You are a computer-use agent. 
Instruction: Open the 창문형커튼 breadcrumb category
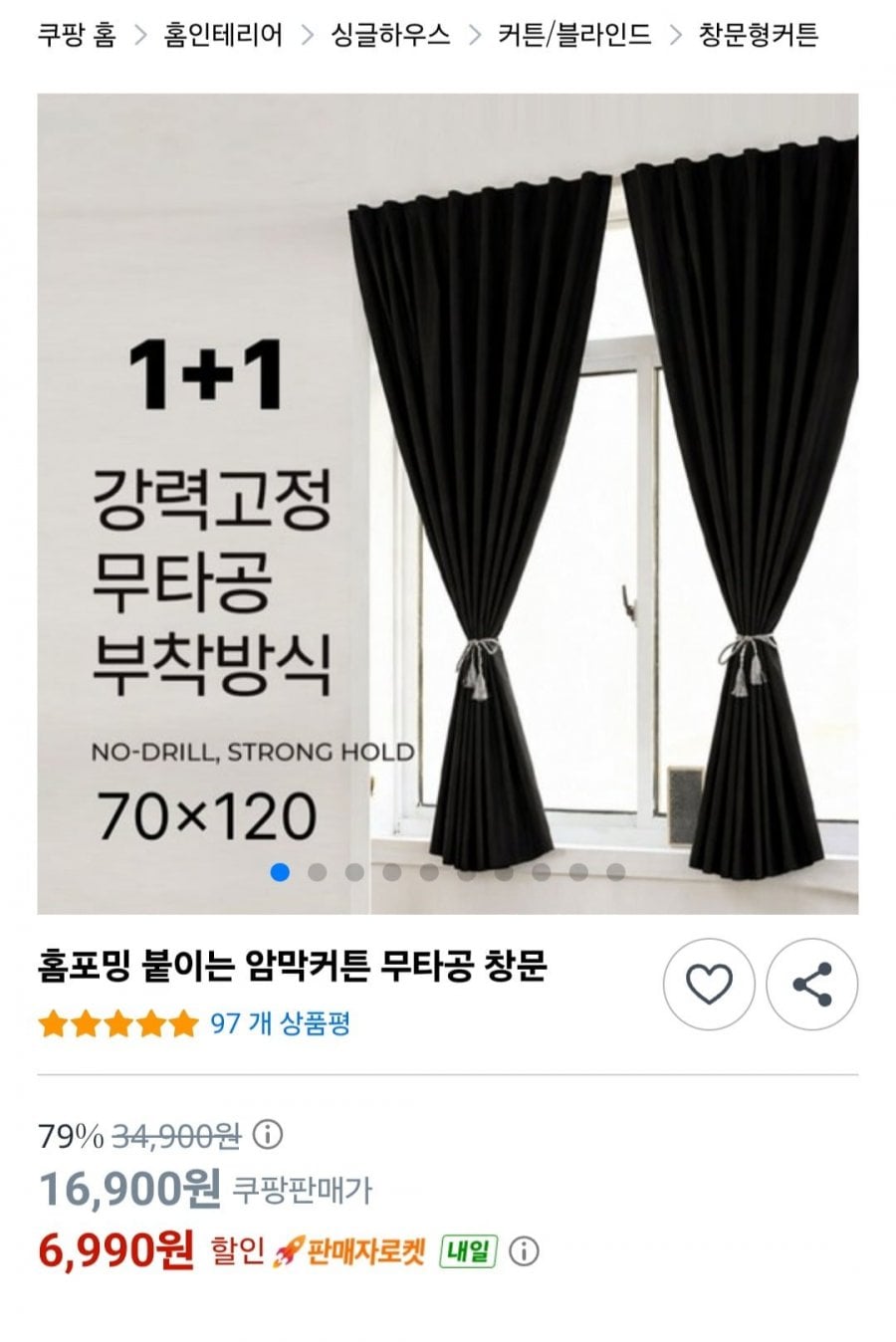click(x=758, y=36)
